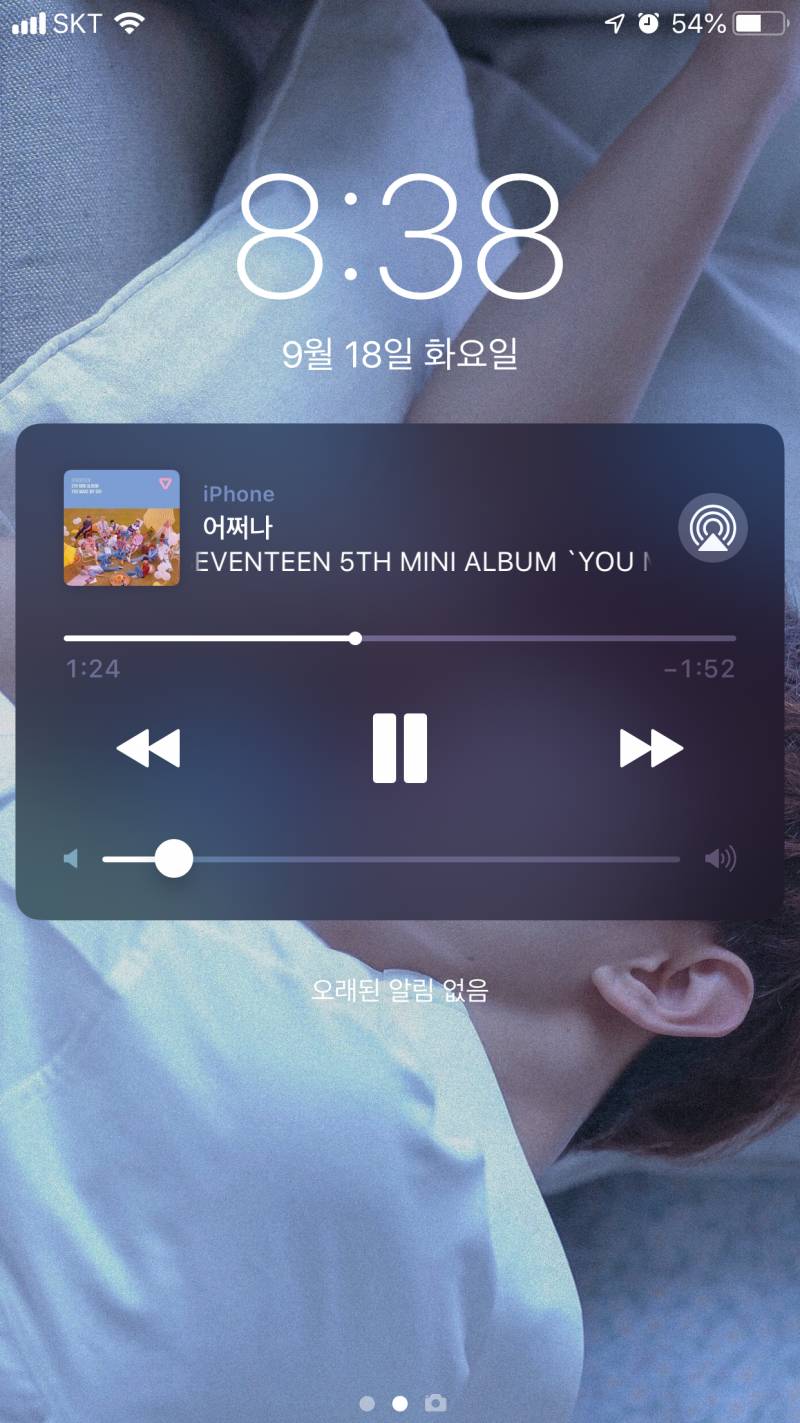
Task: Tap the SEVENTEEN album artwork thumbnail
Action: (x=120, y=528)
